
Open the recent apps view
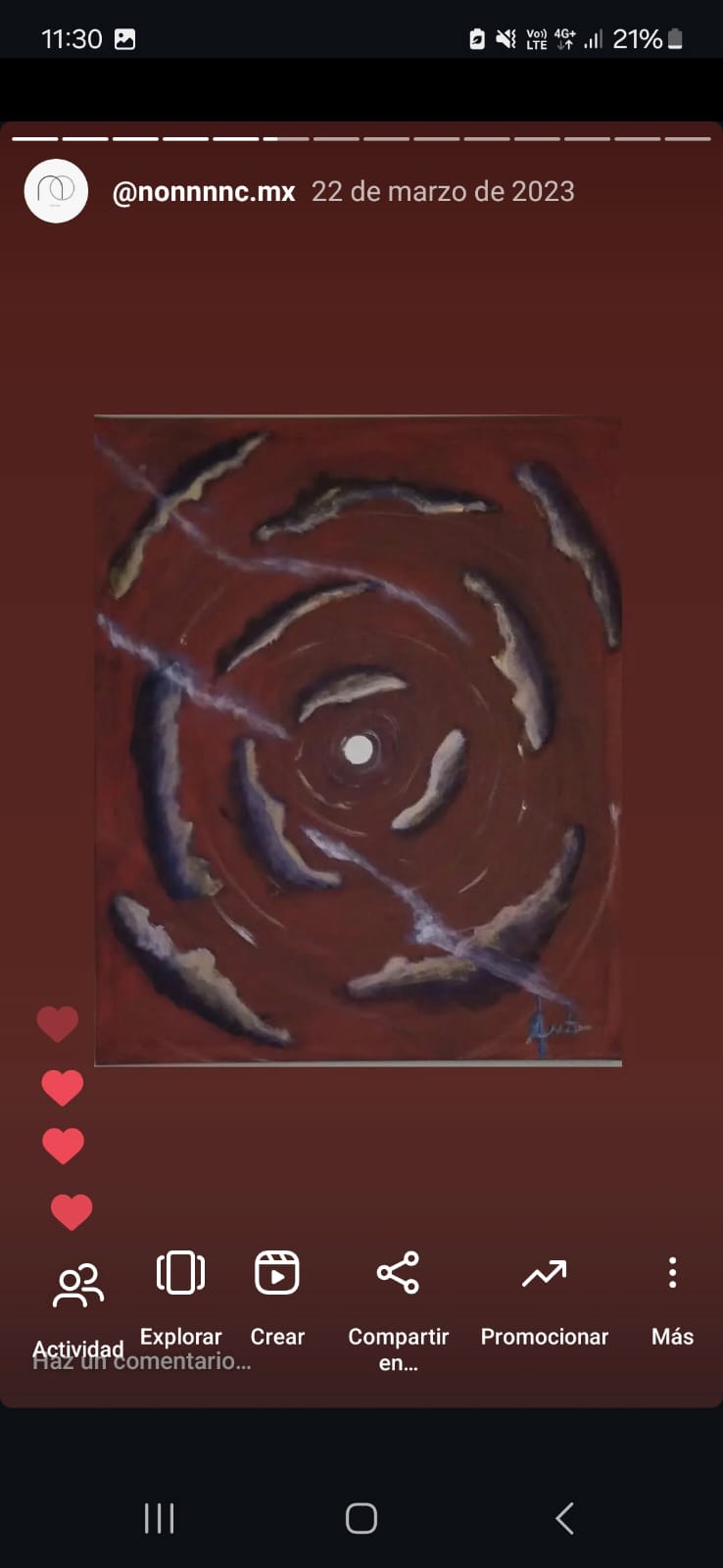coord(159,1518)
